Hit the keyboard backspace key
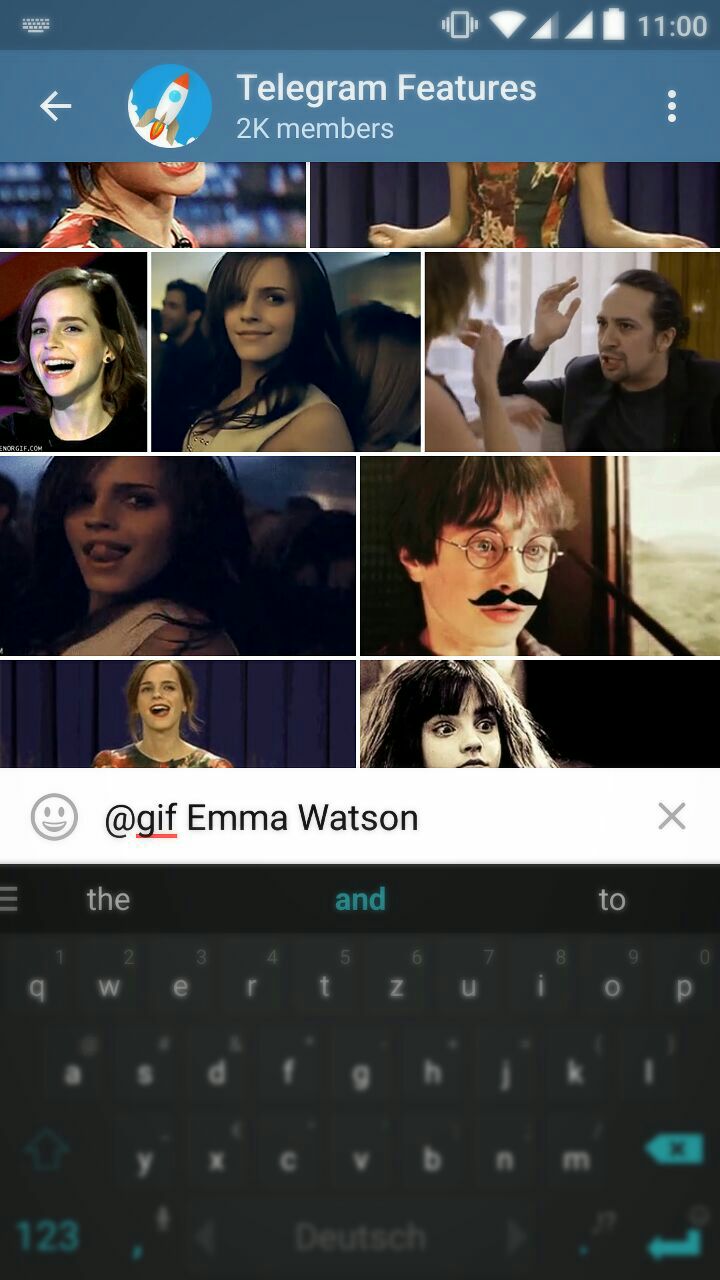Viewport: 720px width, 1280px height. coord(674,1149)
